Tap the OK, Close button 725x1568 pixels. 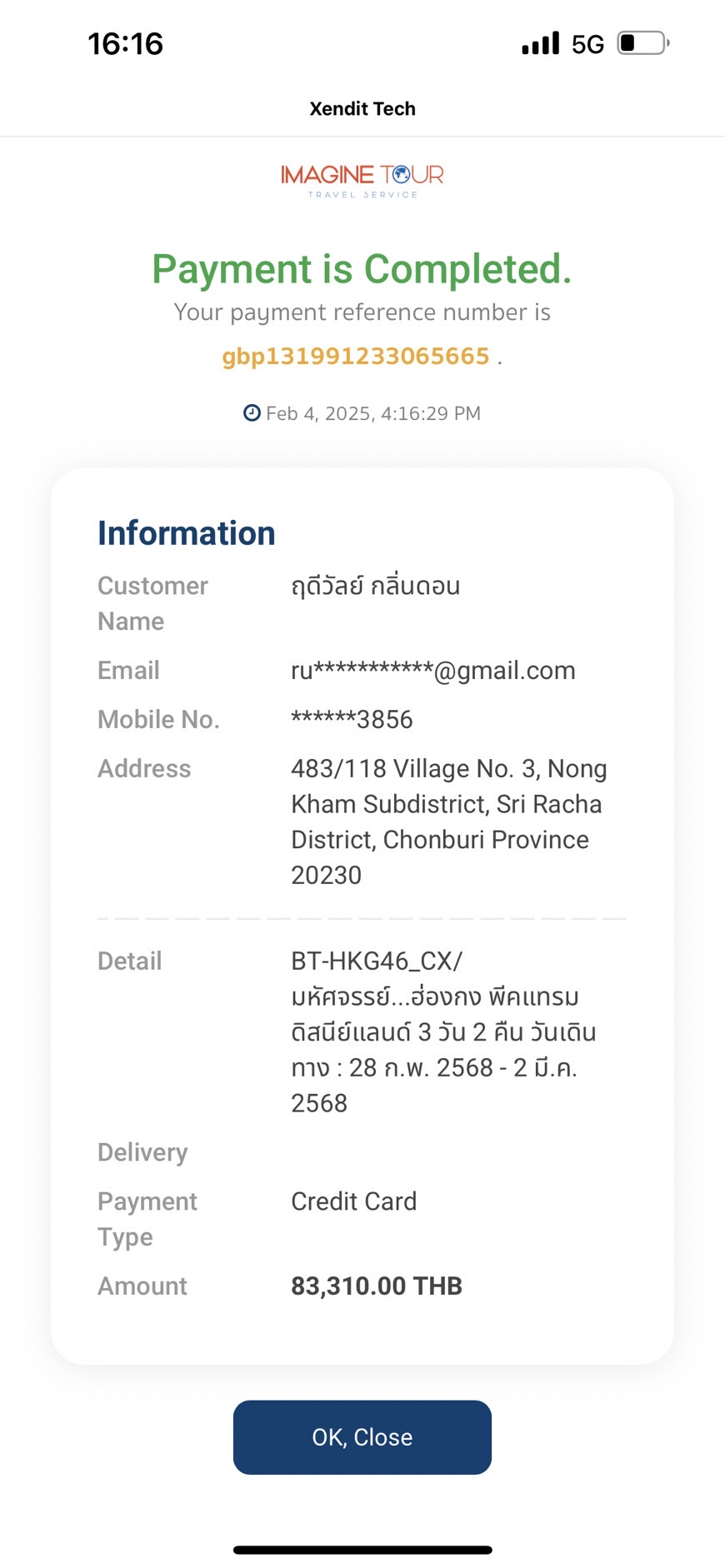tap(362, 1437)
